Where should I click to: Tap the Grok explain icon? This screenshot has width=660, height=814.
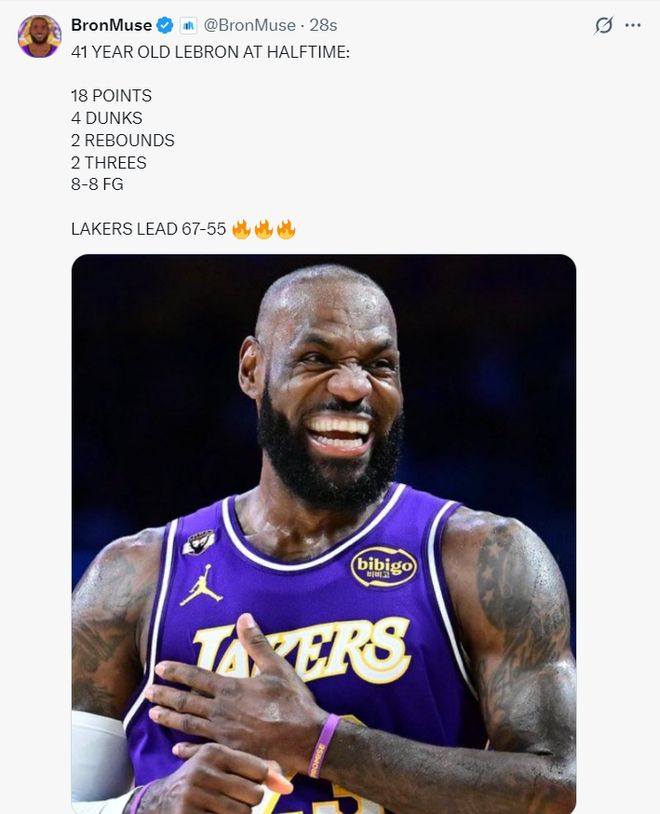click(x=603, y=26)
